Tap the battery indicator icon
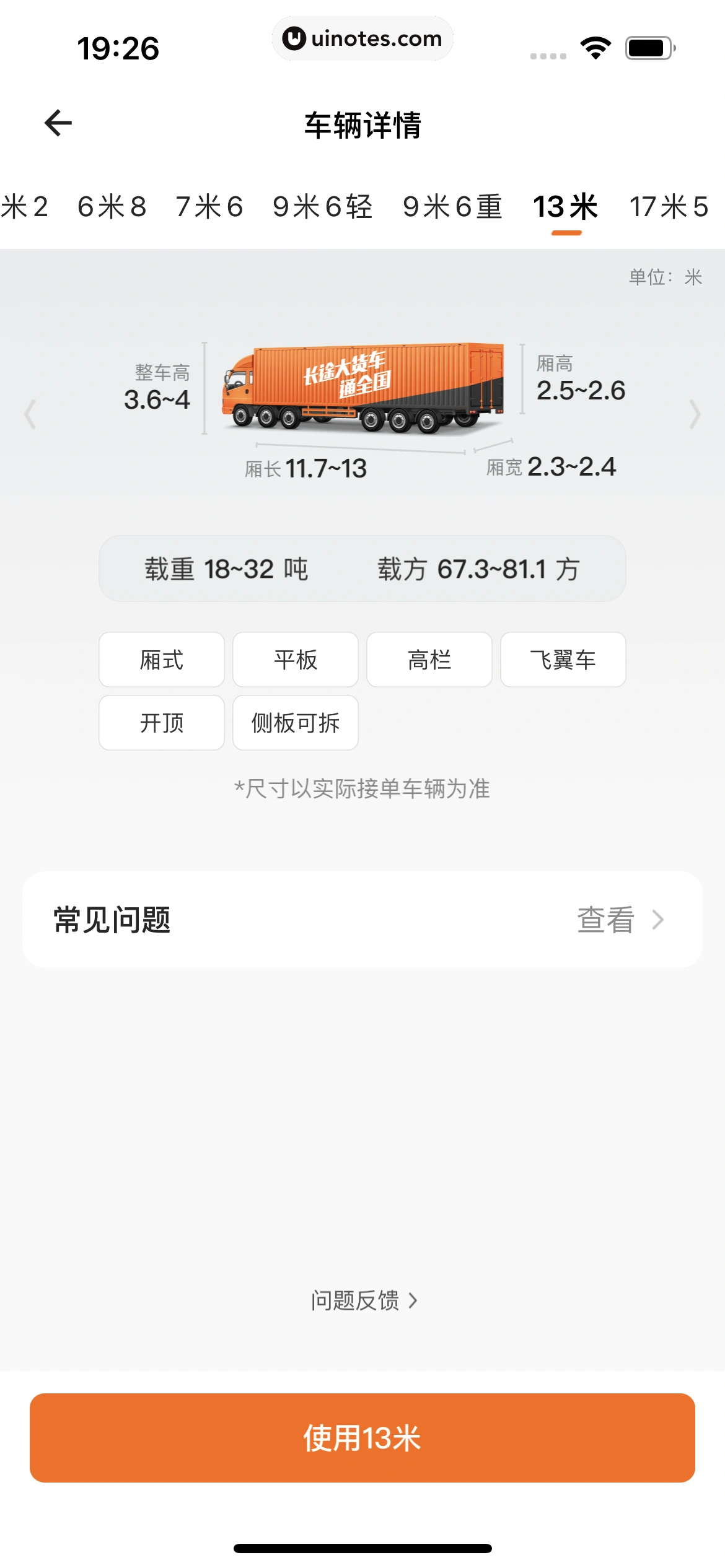This screenshot has width=725, height=1568. pyautogui.click(x=648, y=46)
